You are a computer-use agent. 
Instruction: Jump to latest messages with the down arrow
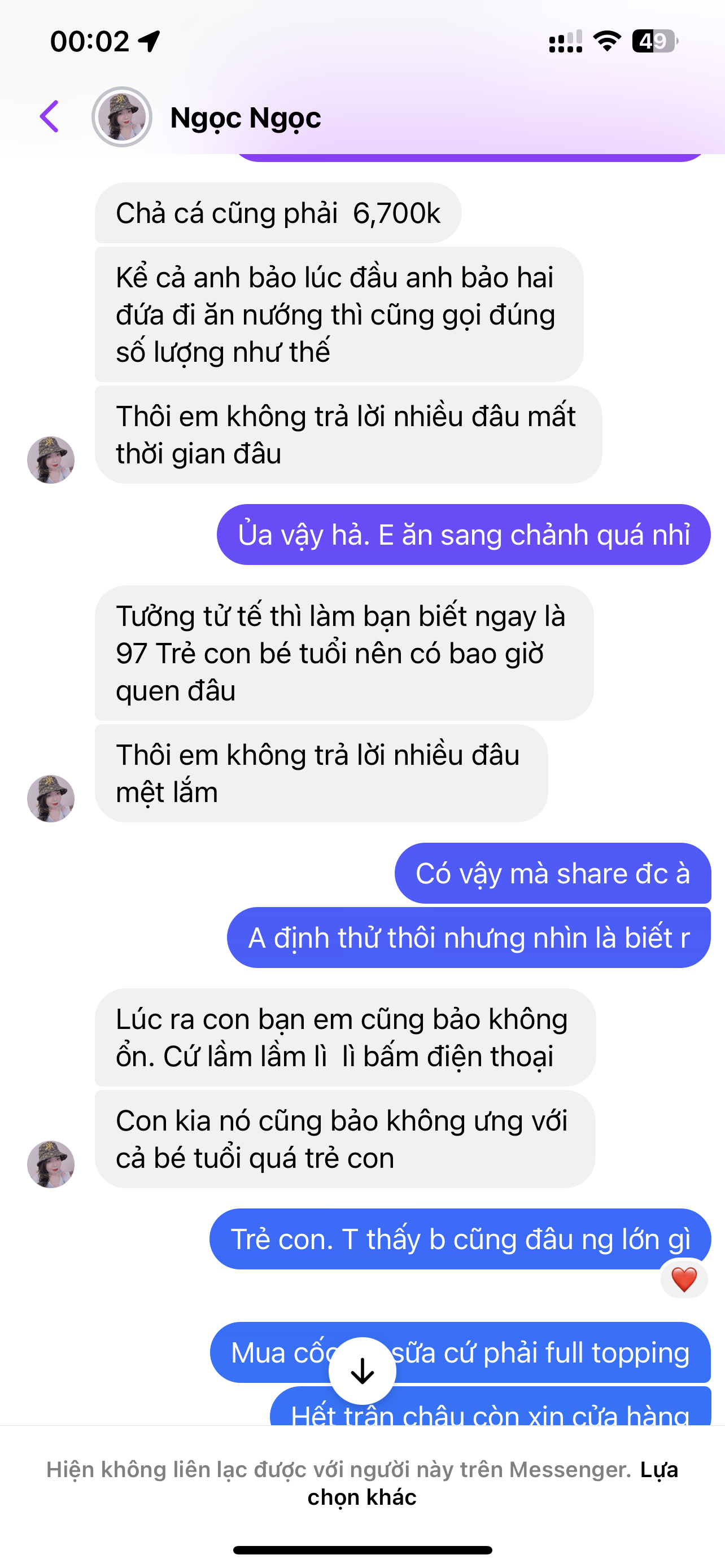pos(362,1371)
